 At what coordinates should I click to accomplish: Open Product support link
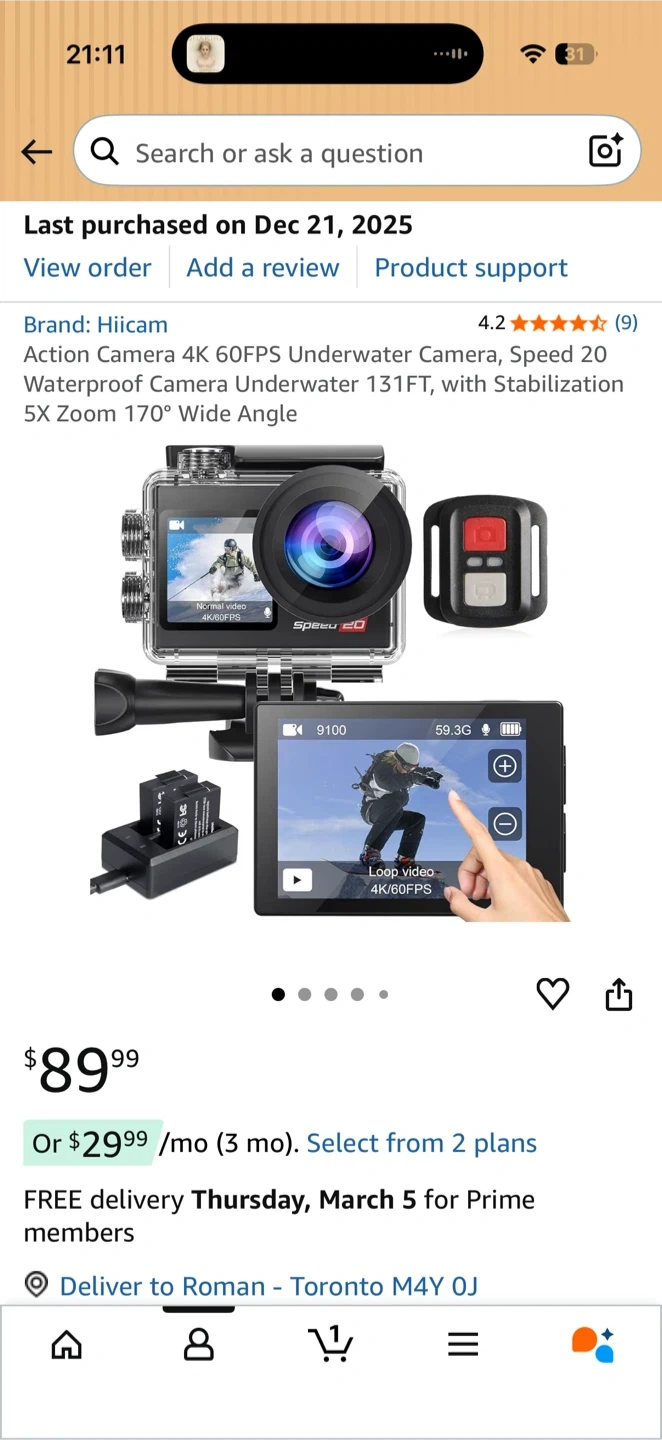[x=471, y=268]
